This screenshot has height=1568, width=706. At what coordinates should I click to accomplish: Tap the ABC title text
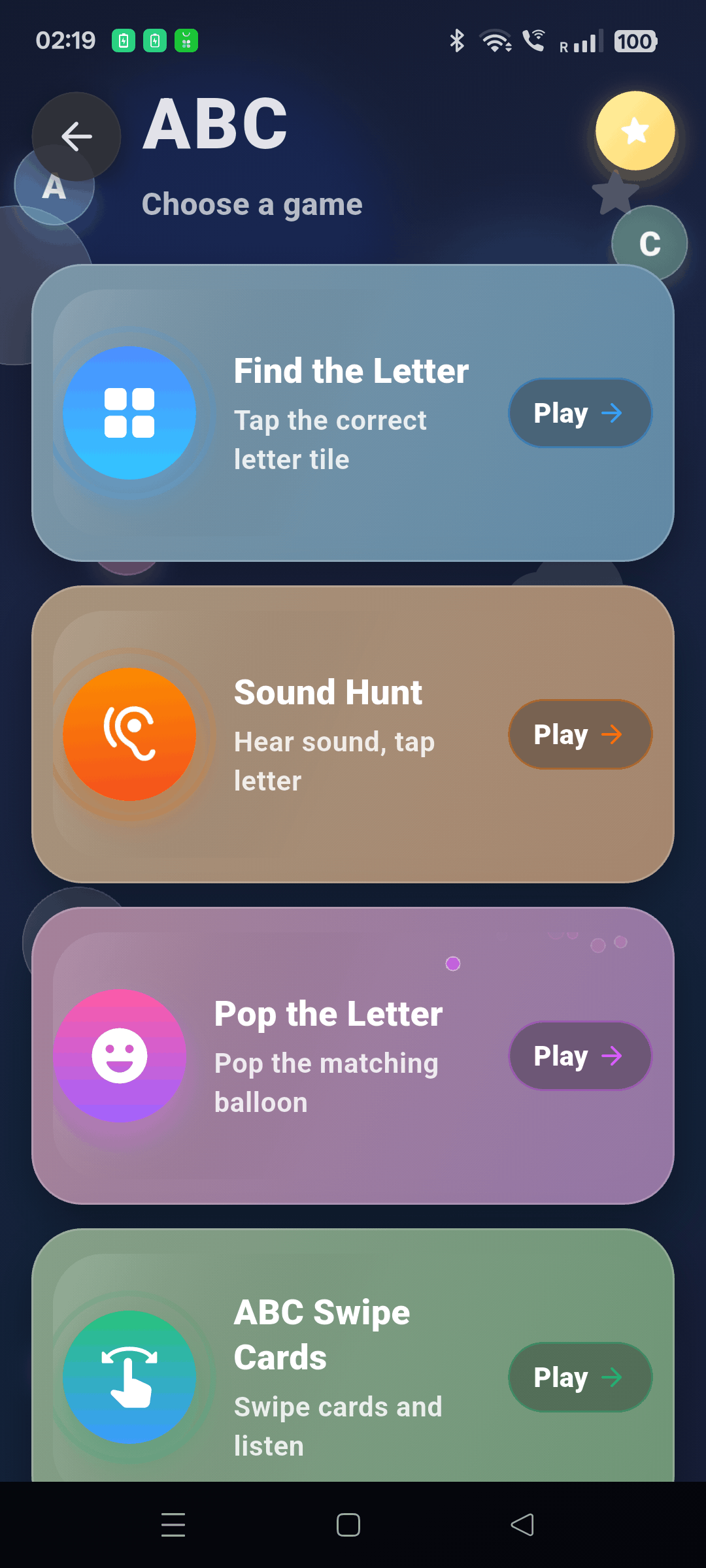coord(215,124)
